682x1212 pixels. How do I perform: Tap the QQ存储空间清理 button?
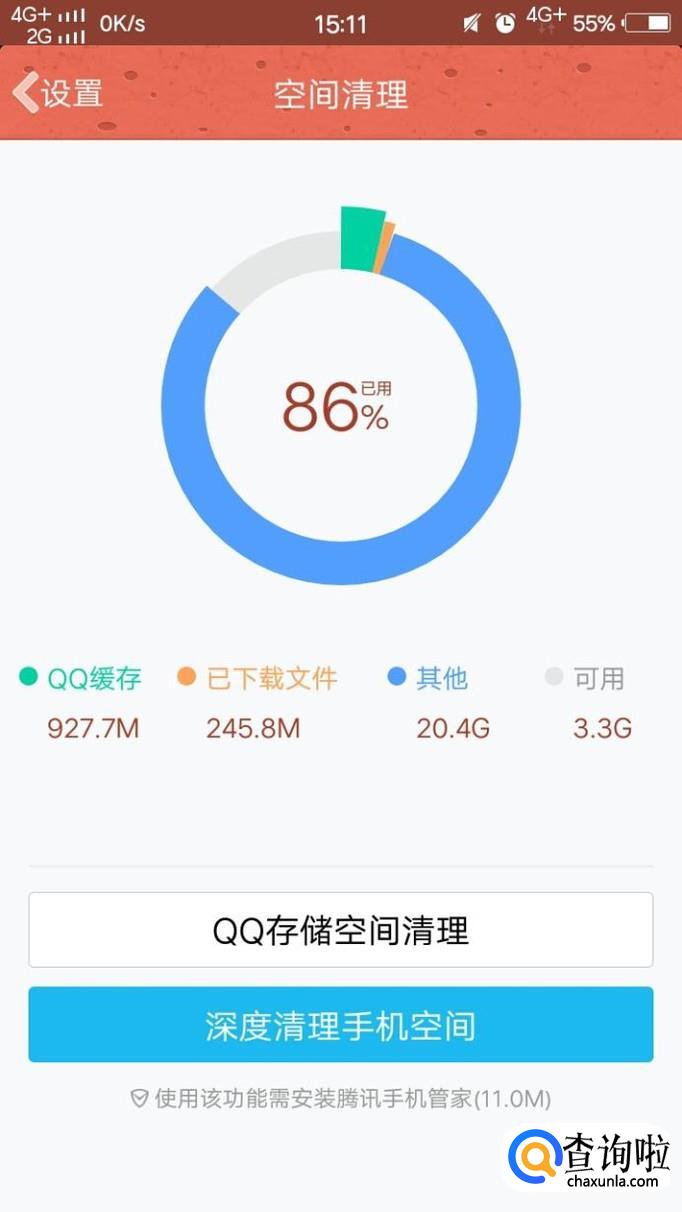(x=341, y=930)
